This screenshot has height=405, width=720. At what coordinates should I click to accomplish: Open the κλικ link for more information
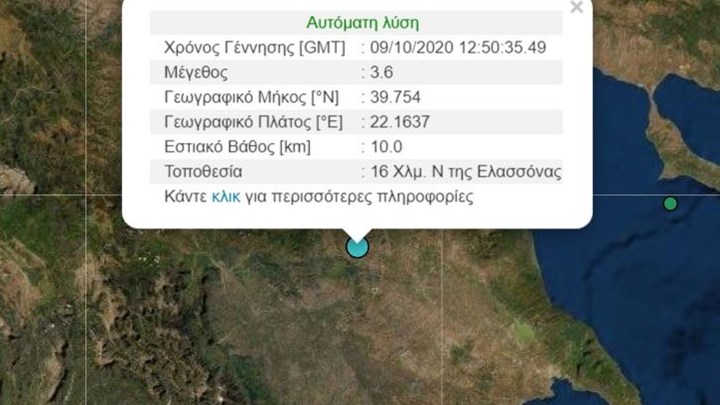pos(225,197)
